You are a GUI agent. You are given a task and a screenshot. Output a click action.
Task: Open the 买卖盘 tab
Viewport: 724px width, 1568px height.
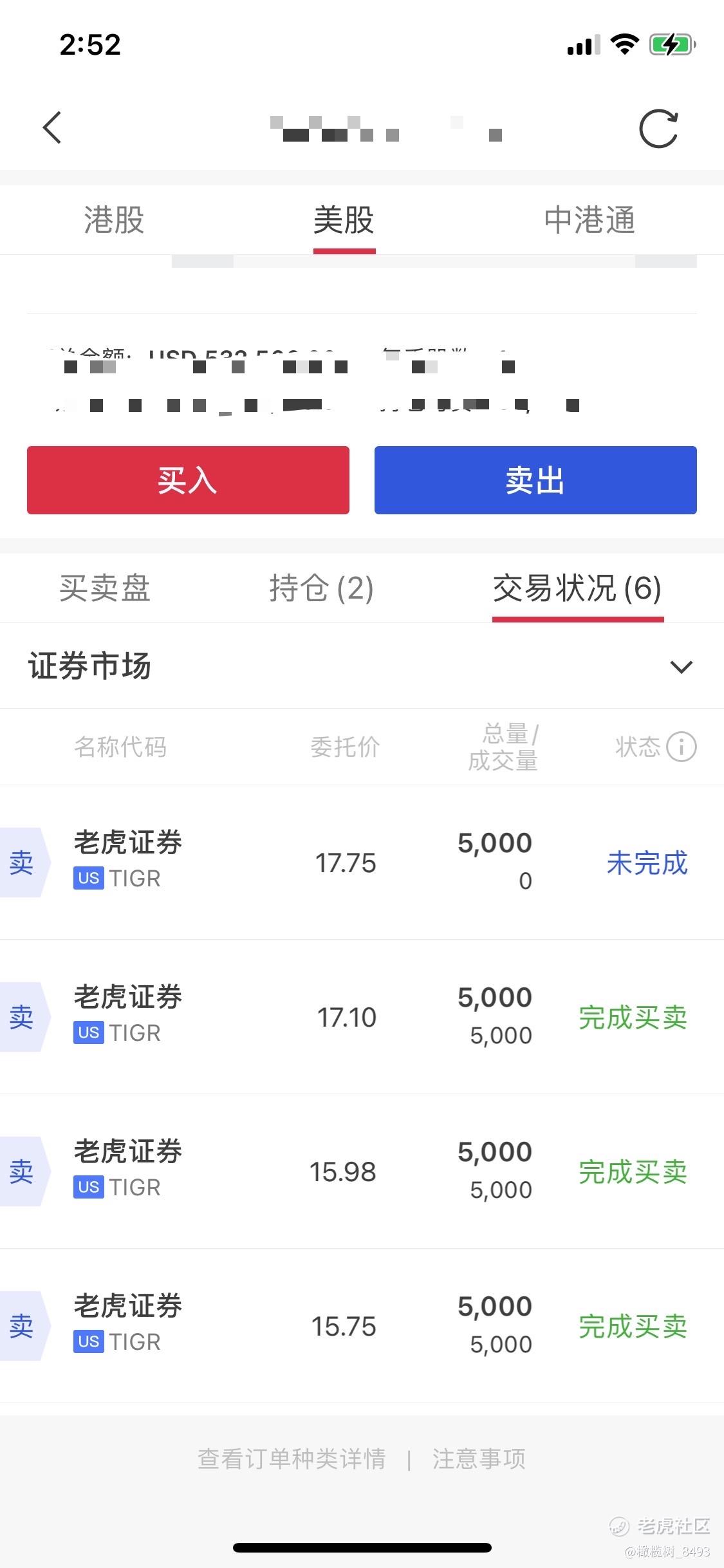pos(105,588)
